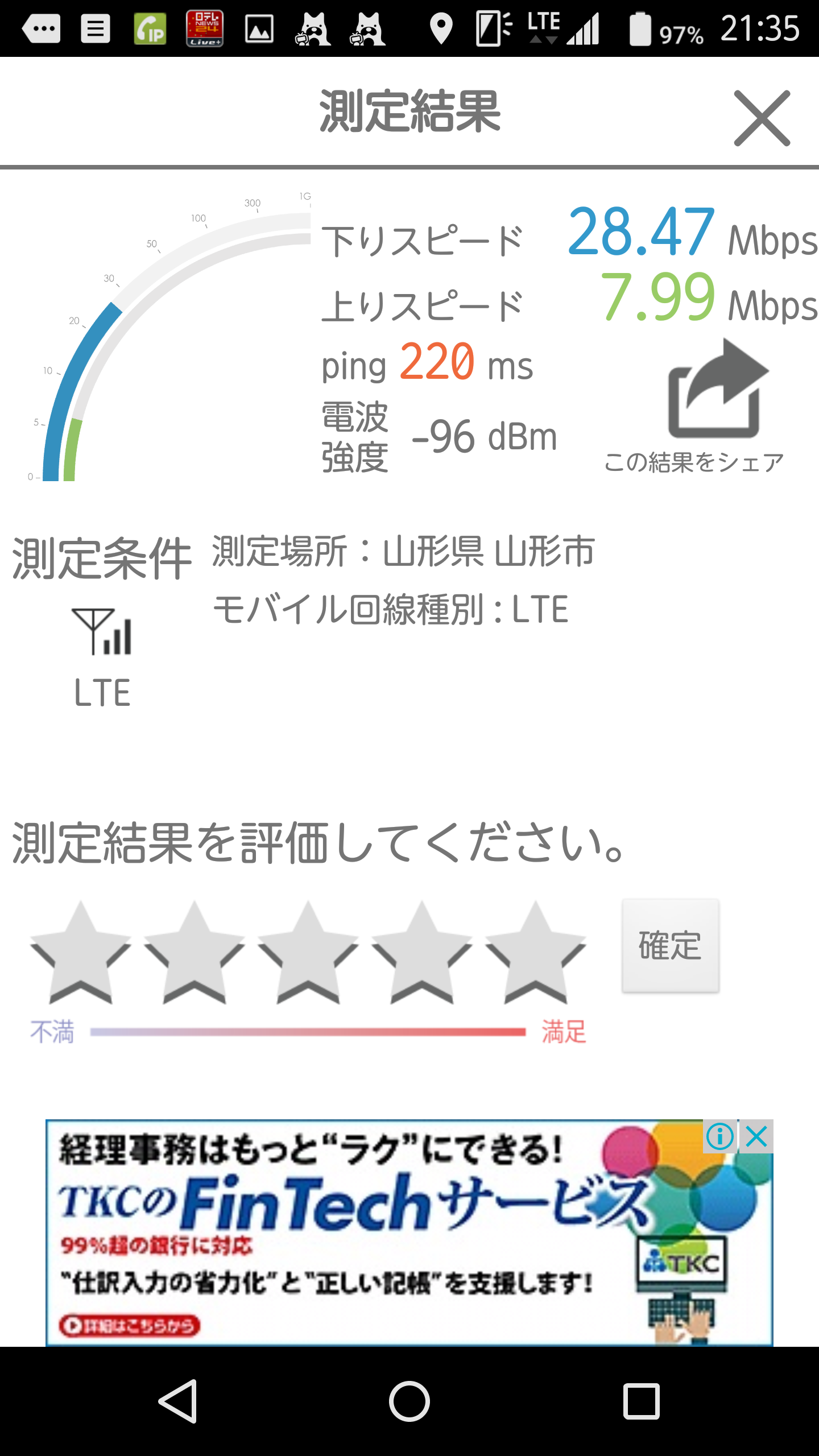Return to the home screen
The height and width of the screenshot is (1456, 819).
(x=409, y=1401)
